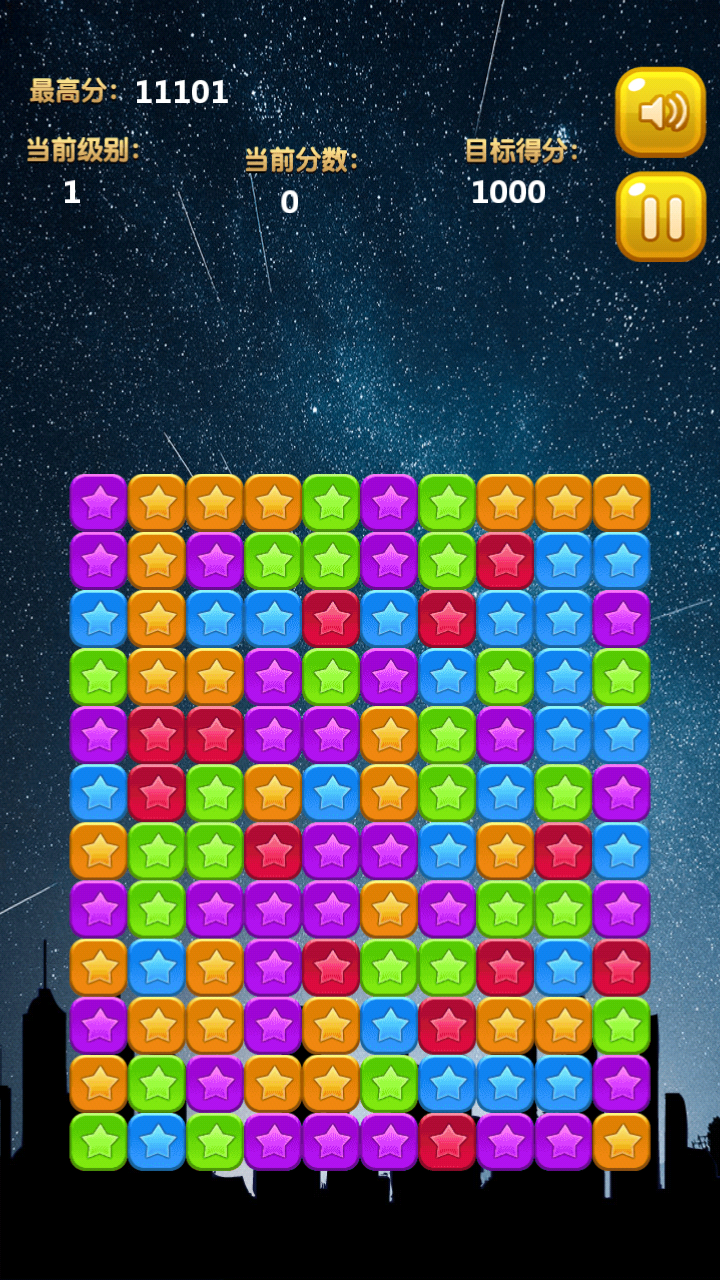Mute the game sound
Screen dimensions: 720x1280
click(x=660, y=111)
